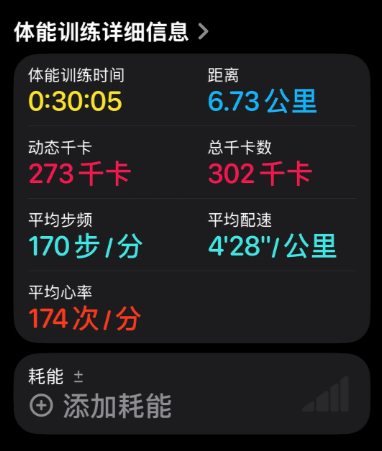The image size is (382, 451).
Task: Tap 添加耗能 to add effort
Action: (x=100, y=406)
